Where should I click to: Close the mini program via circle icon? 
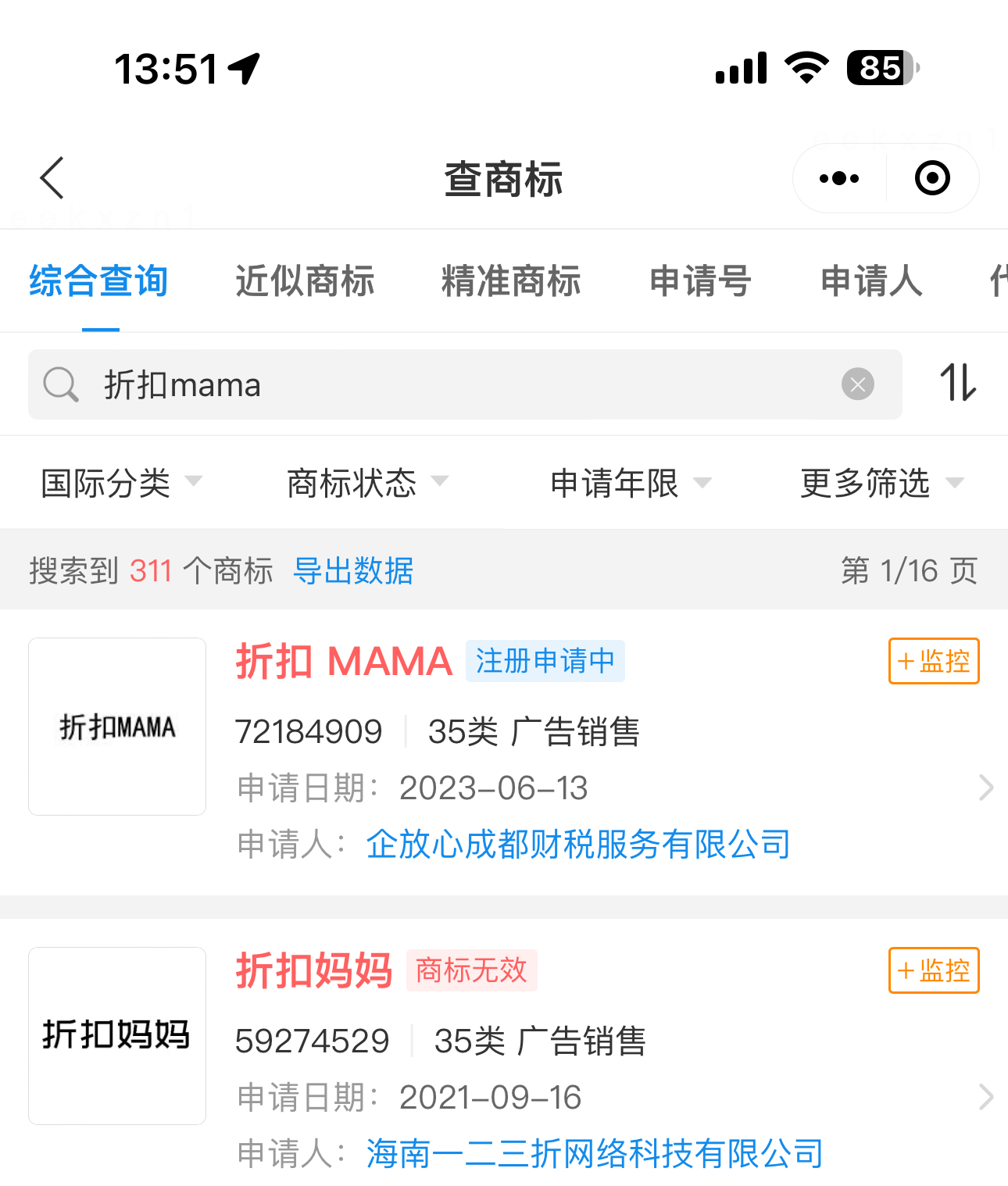[932, 178]
